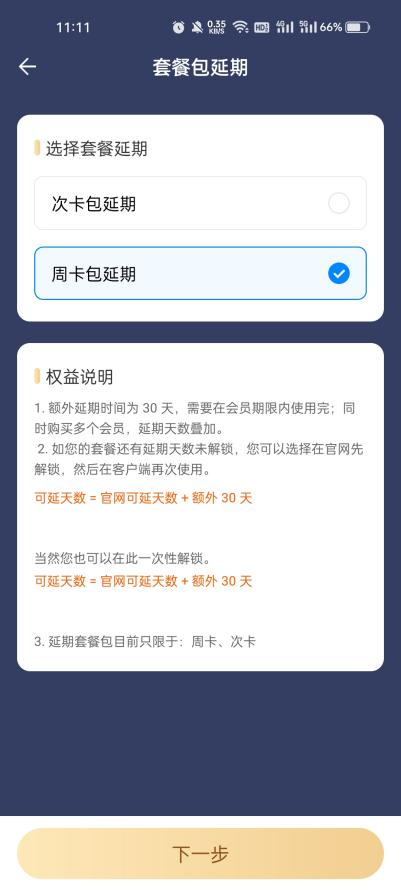Choose the 周卡包延期 option
This screenshot has width=401, height=891.
coord(200,273)
